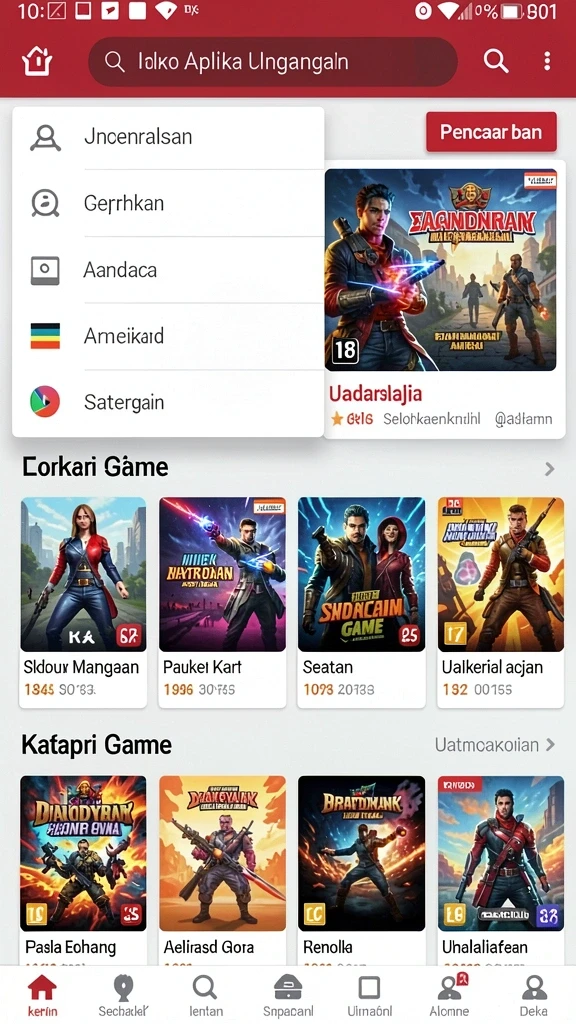Tap the magnifier search icon in the app bar
This screenshot has height=1024, width=576.
pyautogui.click(x=496, y=61)
